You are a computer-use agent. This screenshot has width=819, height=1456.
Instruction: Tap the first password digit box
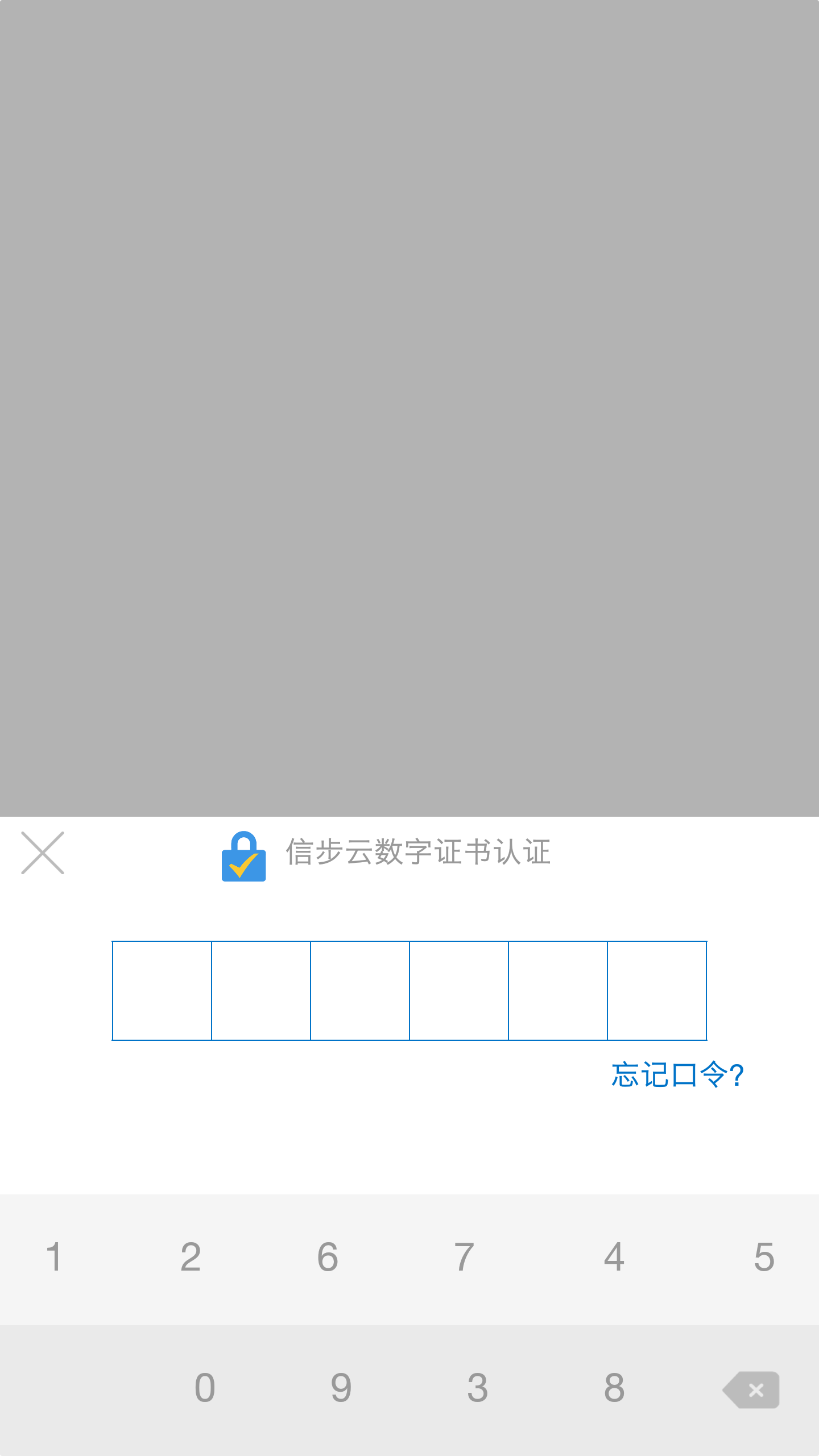(x=162, y=991)
